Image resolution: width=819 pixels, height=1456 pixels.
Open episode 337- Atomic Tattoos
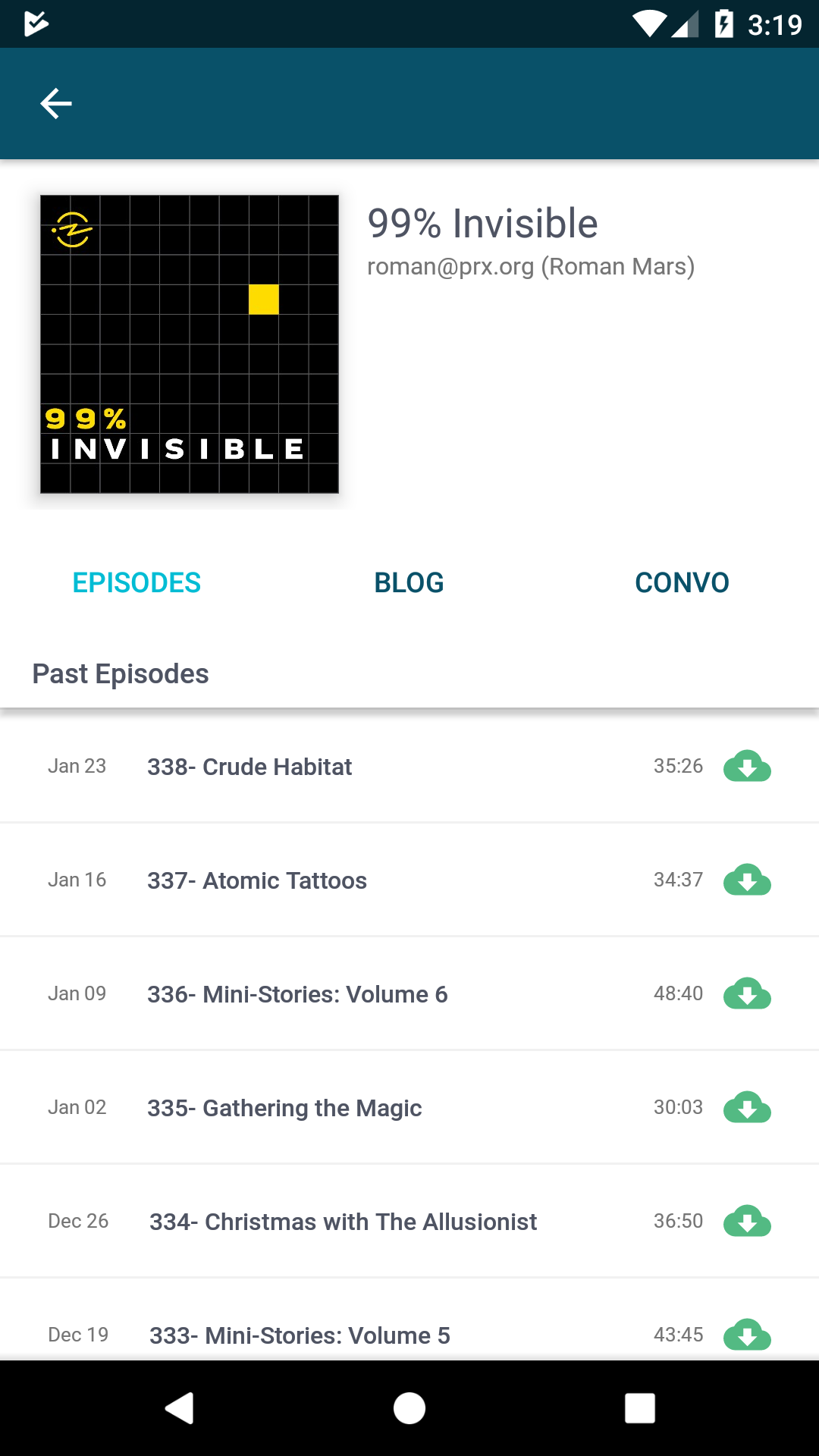click(x=257, y=880)
